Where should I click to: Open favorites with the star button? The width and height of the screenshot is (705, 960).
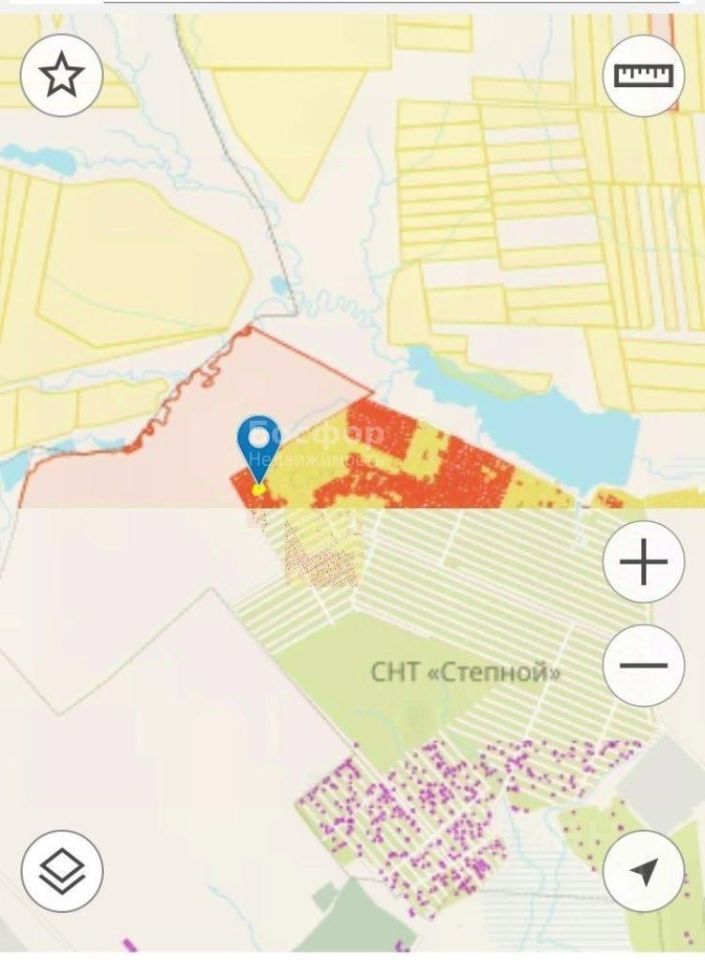click(x=62, y=76)
